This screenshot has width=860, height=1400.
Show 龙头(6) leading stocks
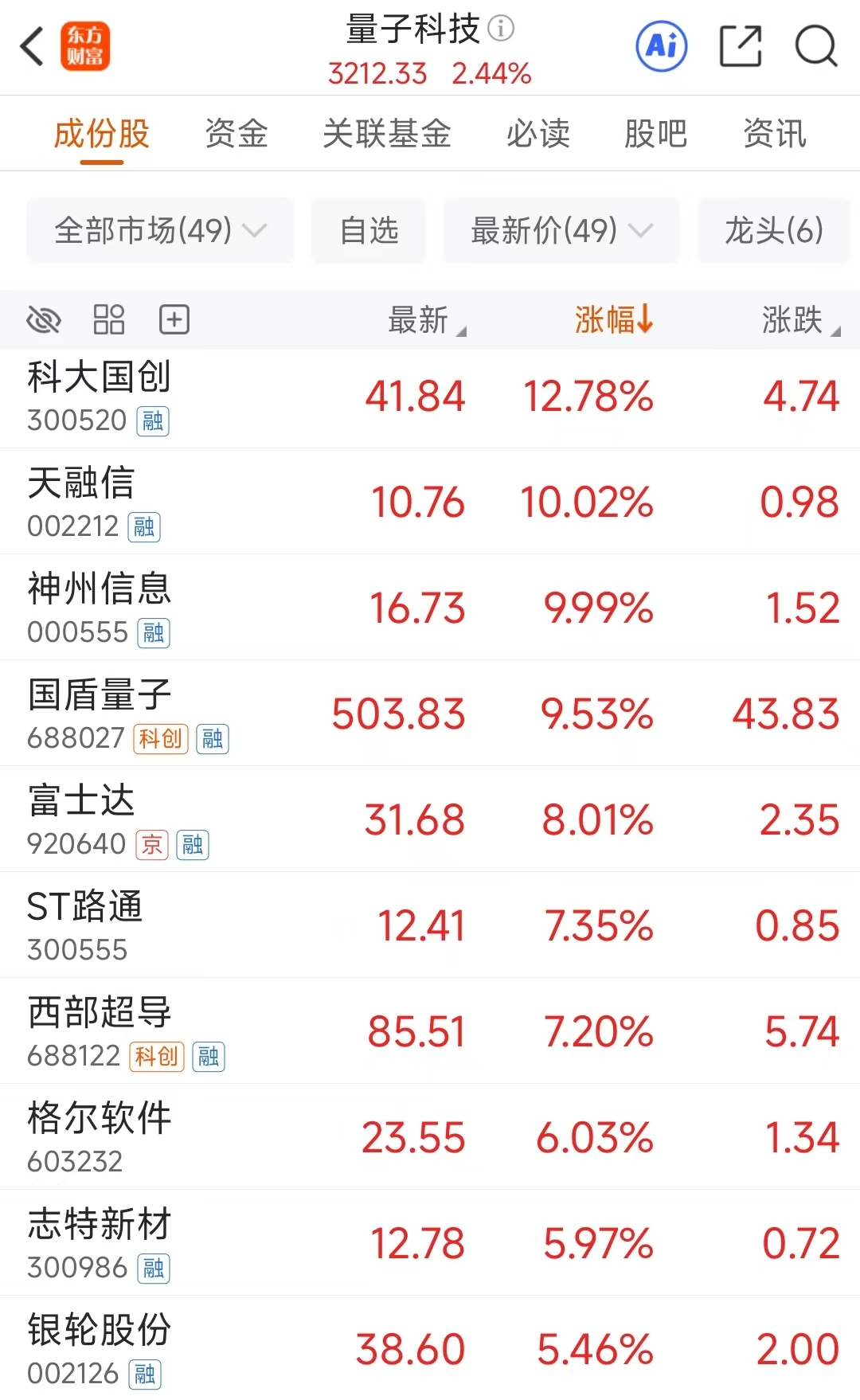tap(773, 231)
